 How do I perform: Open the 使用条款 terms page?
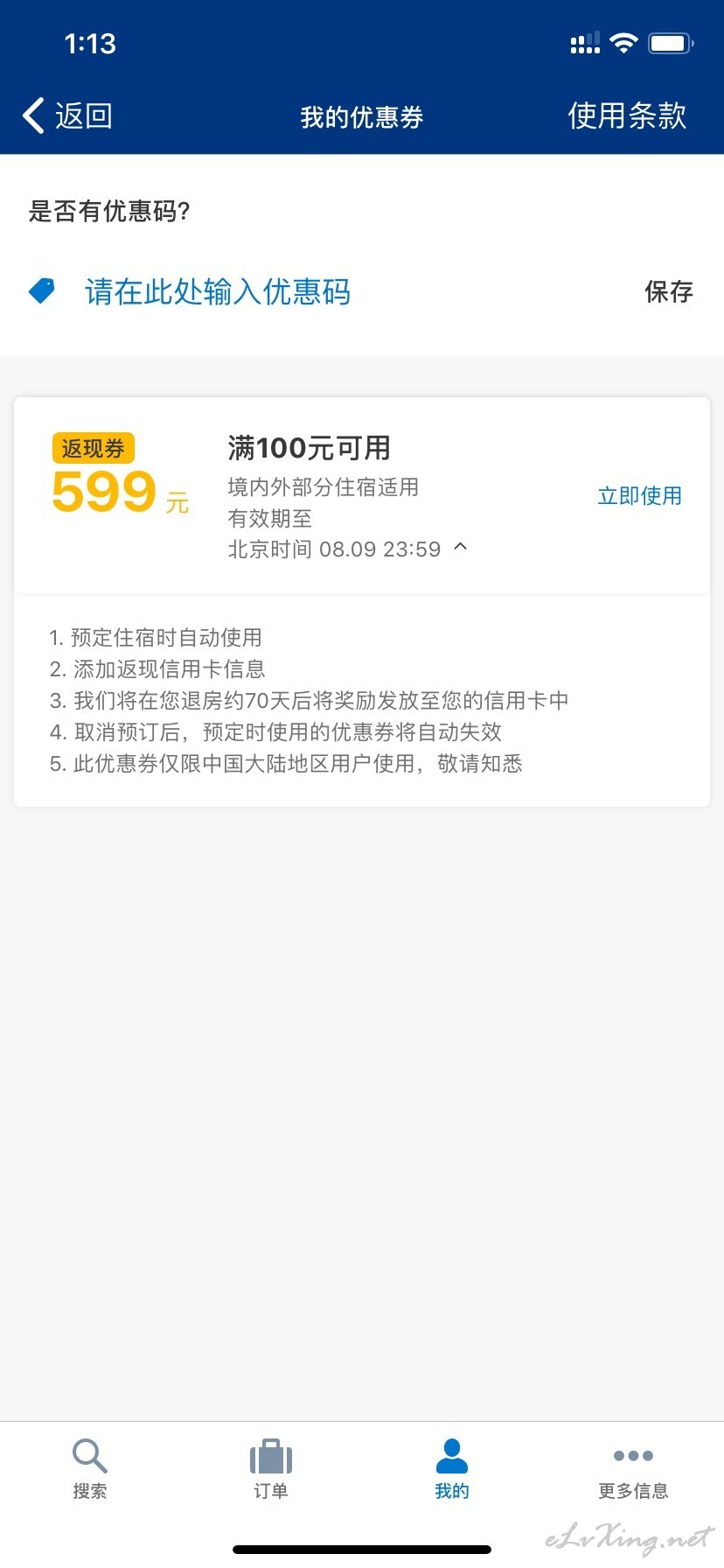pyautogui.click(x=627, y=115)
